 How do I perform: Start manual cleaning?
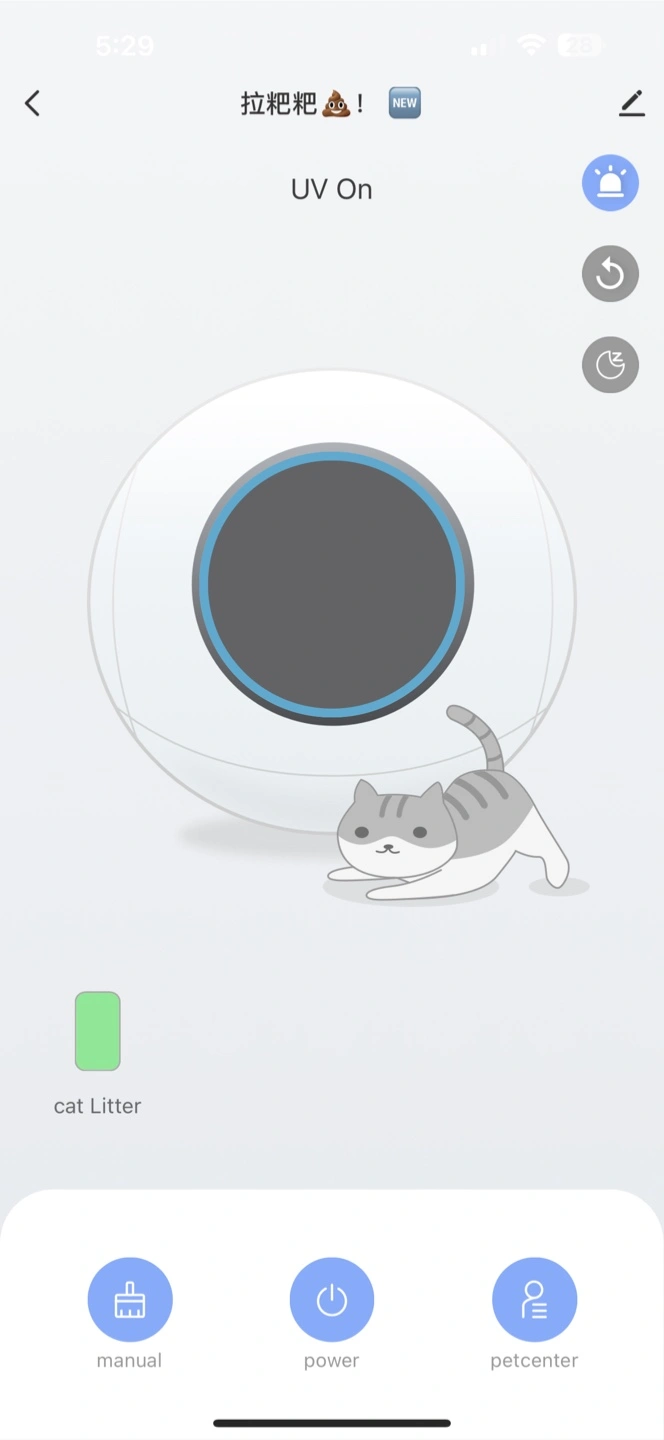(130, 1299)
